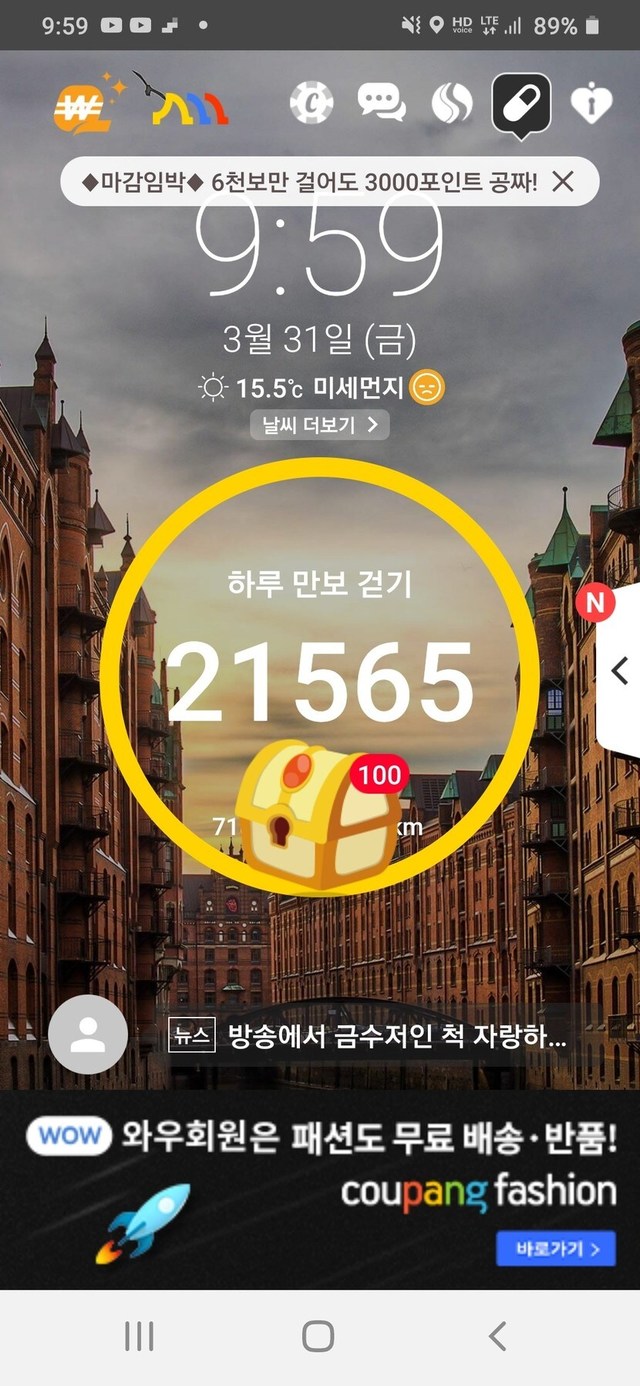Open the colorful stairs logo icon
This screenshot has height=1386, width=640.
190,104
